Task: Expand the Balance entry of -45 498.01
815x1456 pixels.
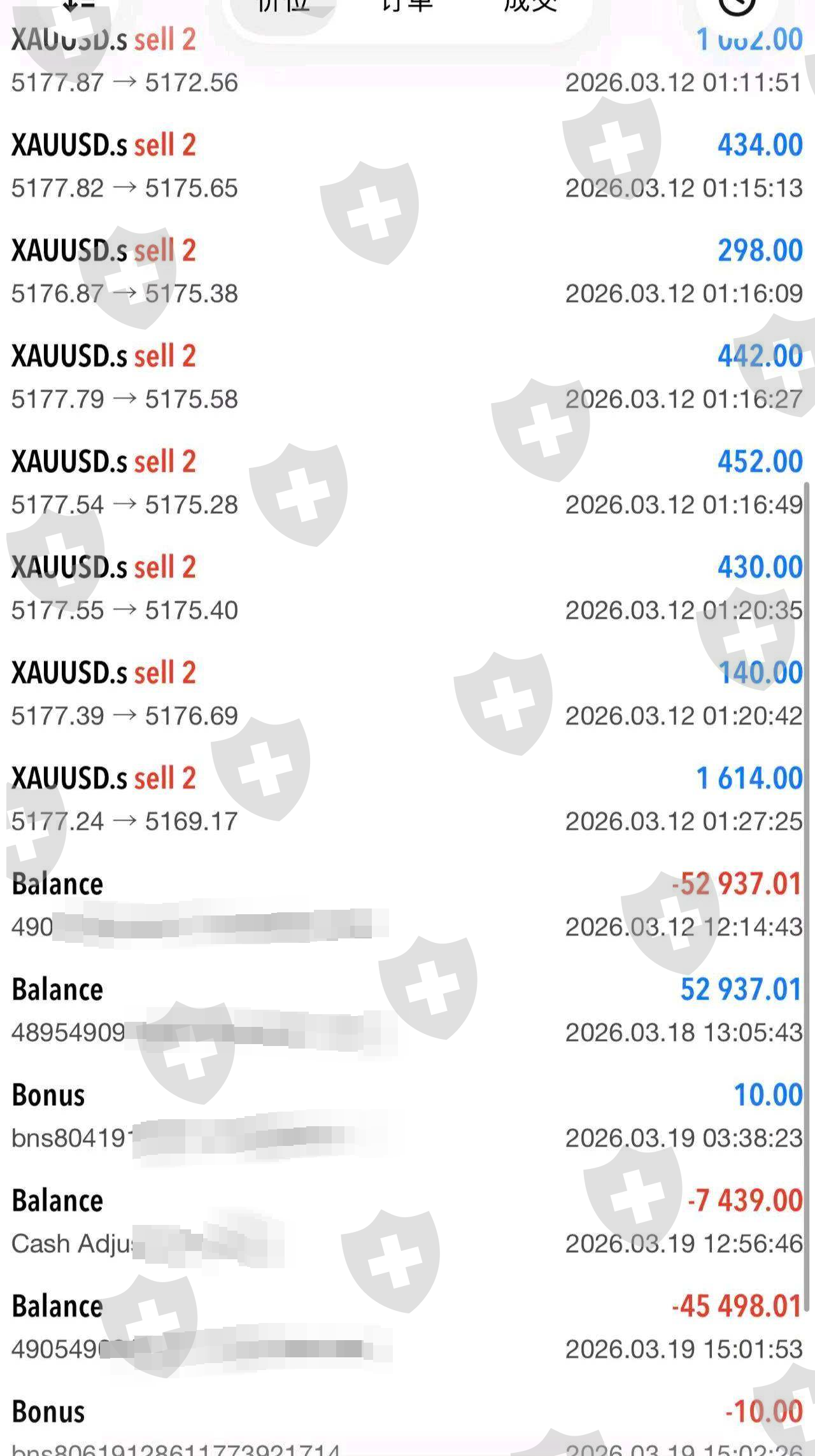Action: pos(407,1328)
